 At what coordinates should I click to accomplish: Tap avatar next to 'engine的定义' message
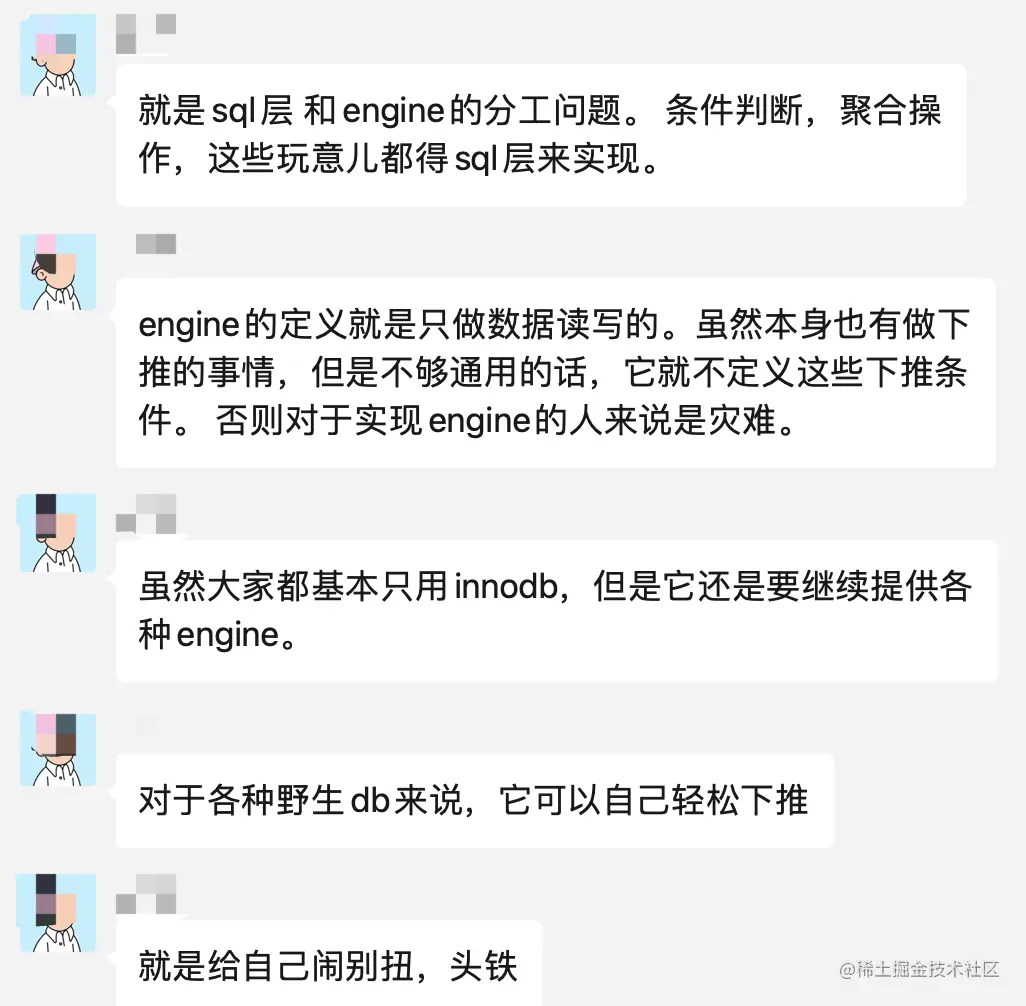[x=58, y=272]
